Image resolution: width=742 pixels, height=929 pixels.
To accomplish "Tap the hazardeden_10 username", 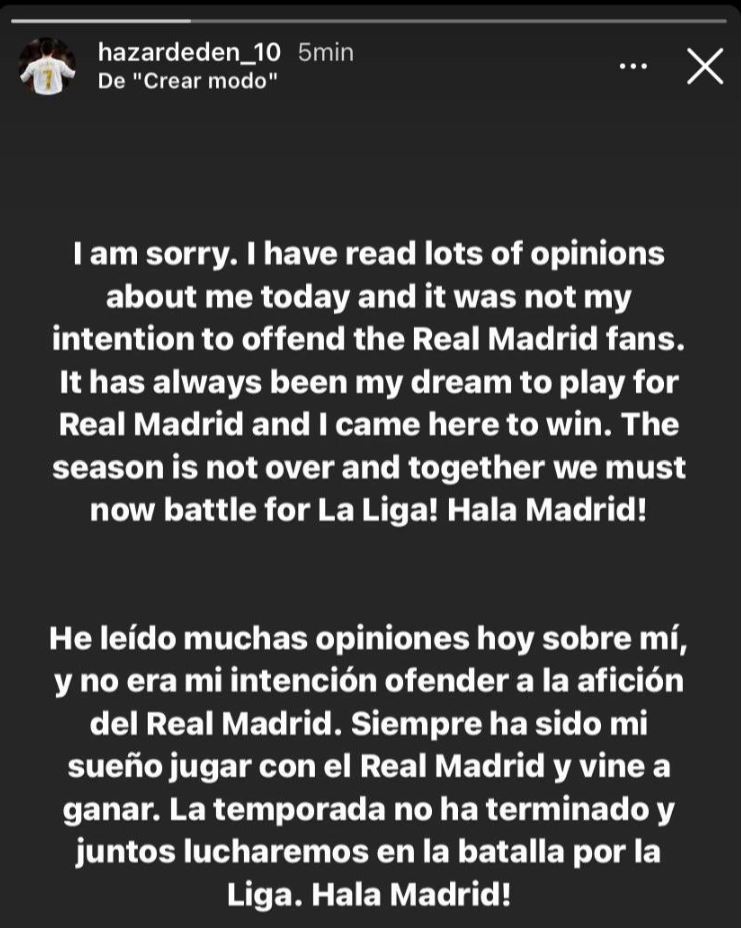I will click(191, 52).
